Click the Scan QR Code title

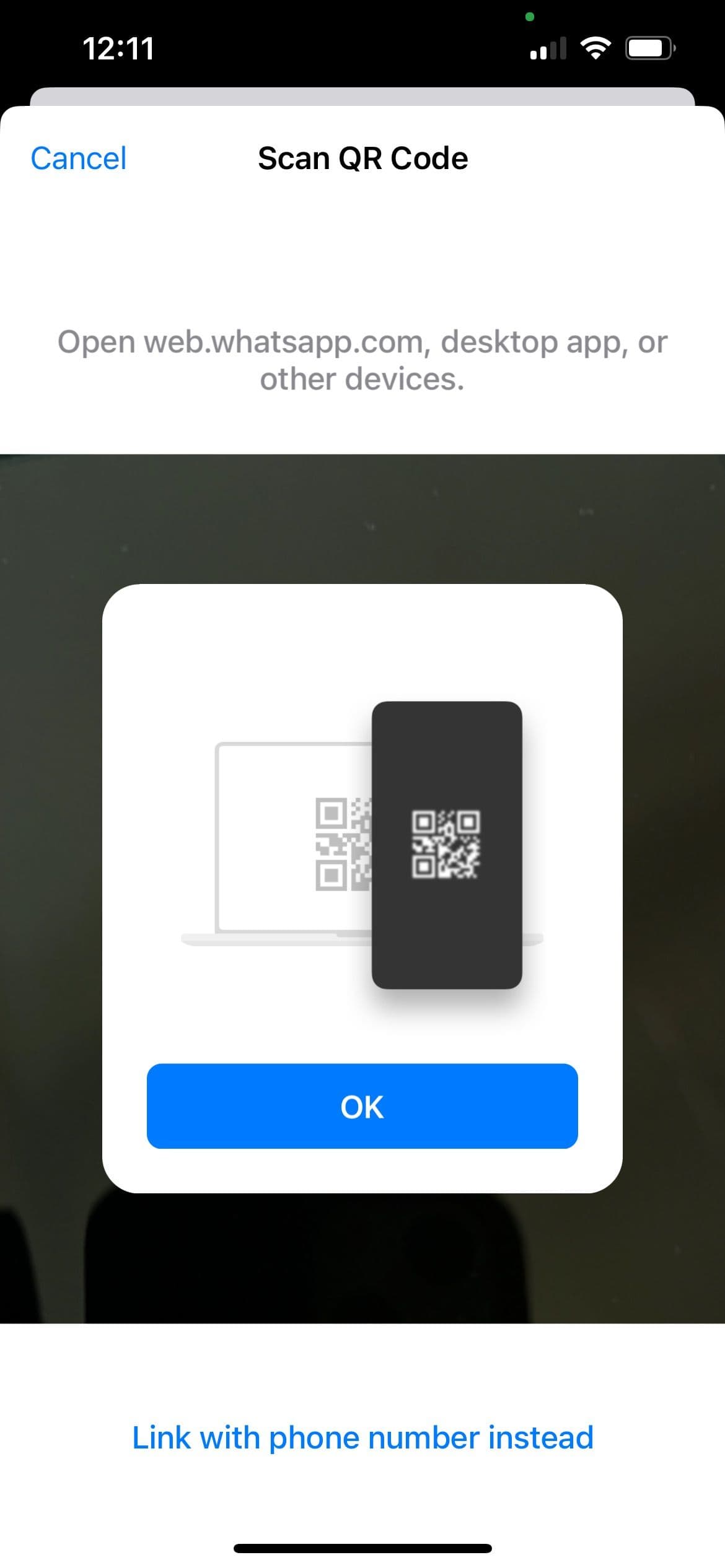pos(363,159)
